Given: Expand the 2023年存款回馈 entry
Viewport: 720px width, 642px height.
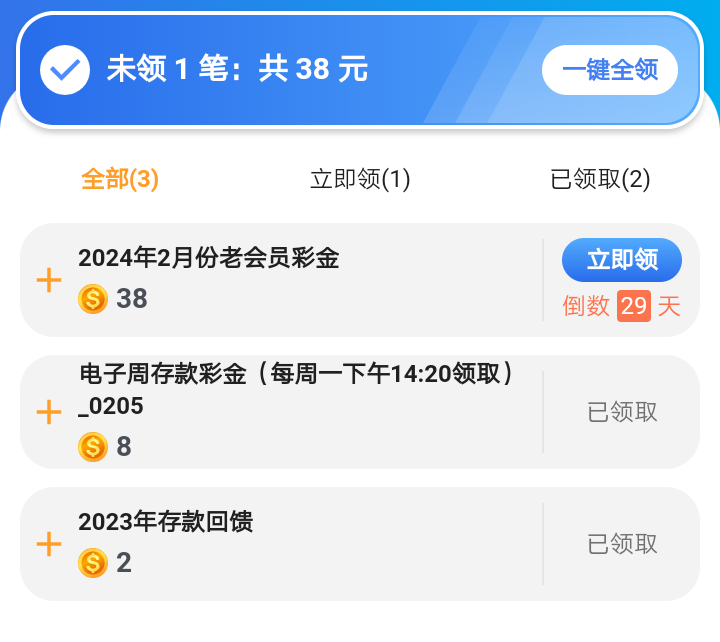Looking at the screenshot, I should point(49,544).
